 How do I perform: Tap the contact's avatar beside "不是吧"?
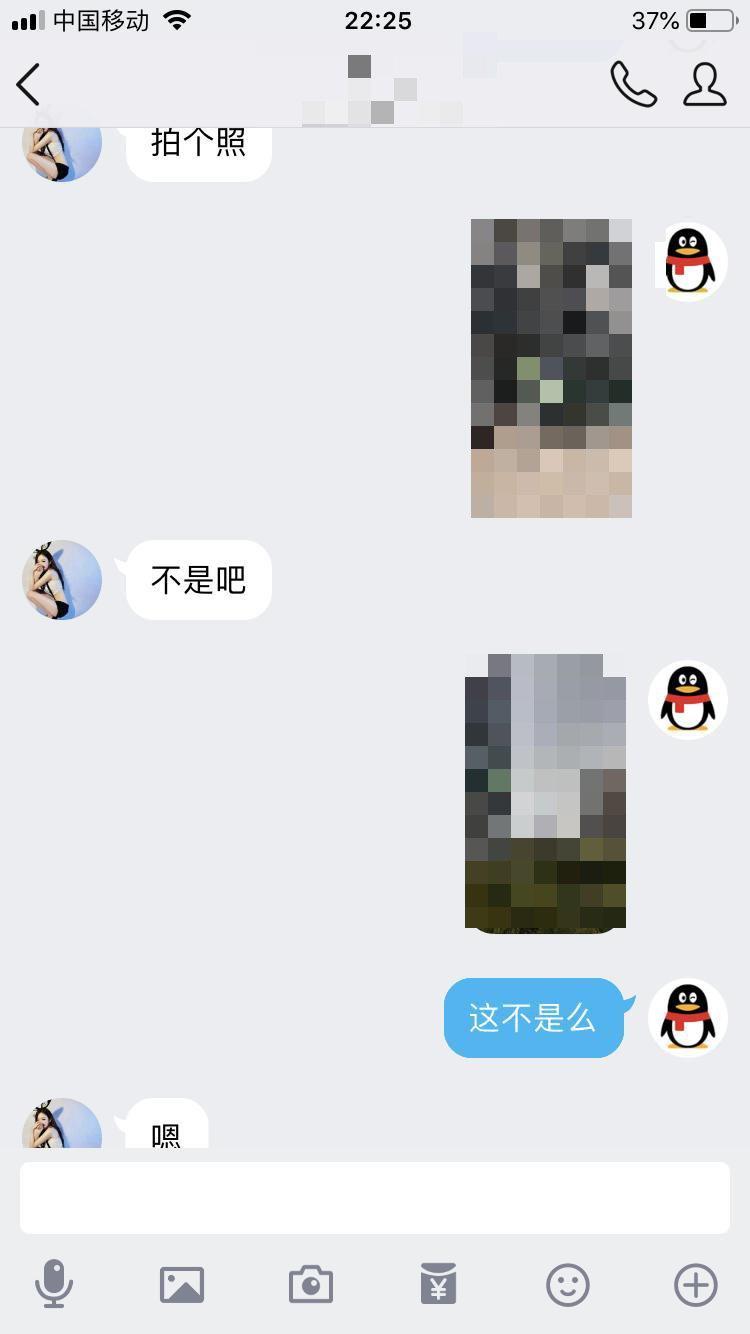62,580
